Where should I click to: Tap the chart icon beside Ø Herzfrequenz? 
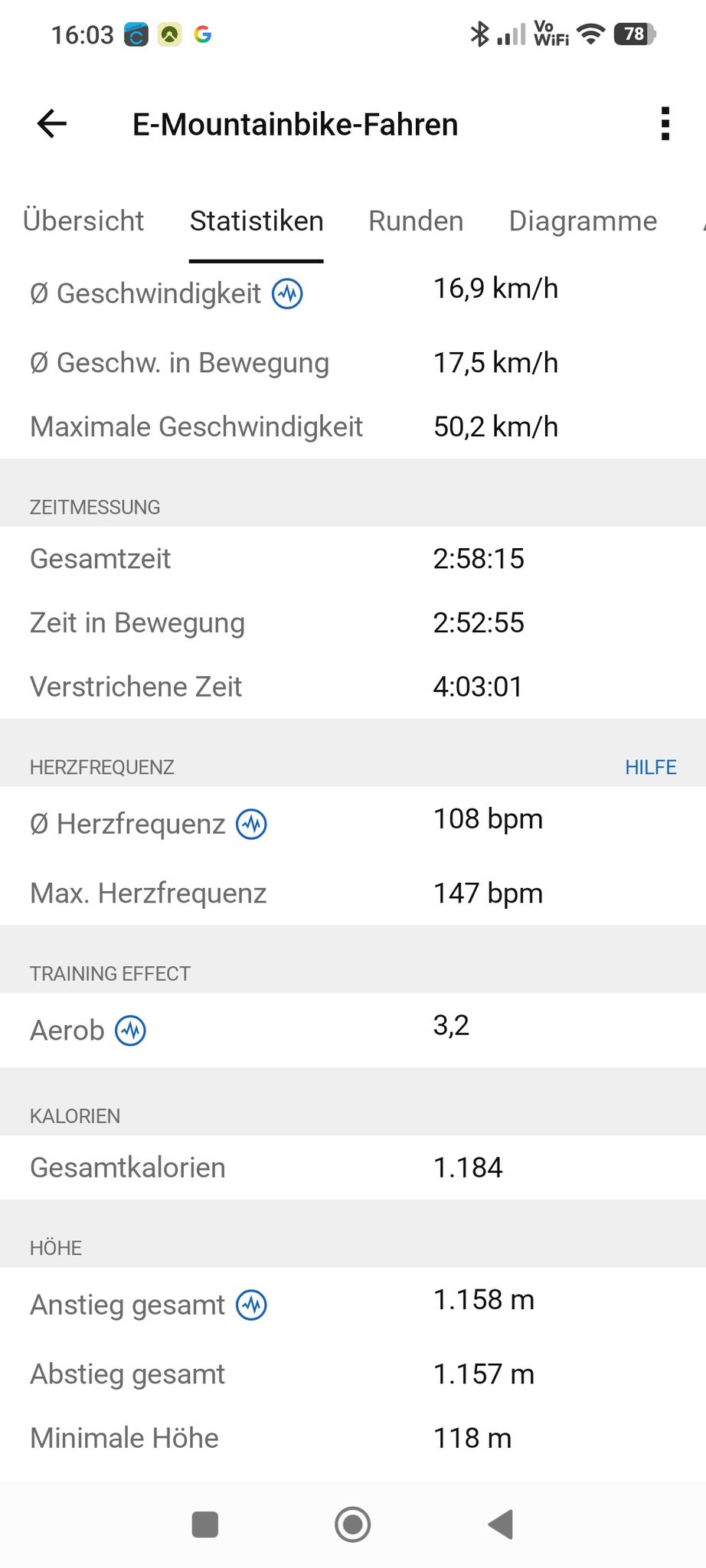click(x=251, y=825)
